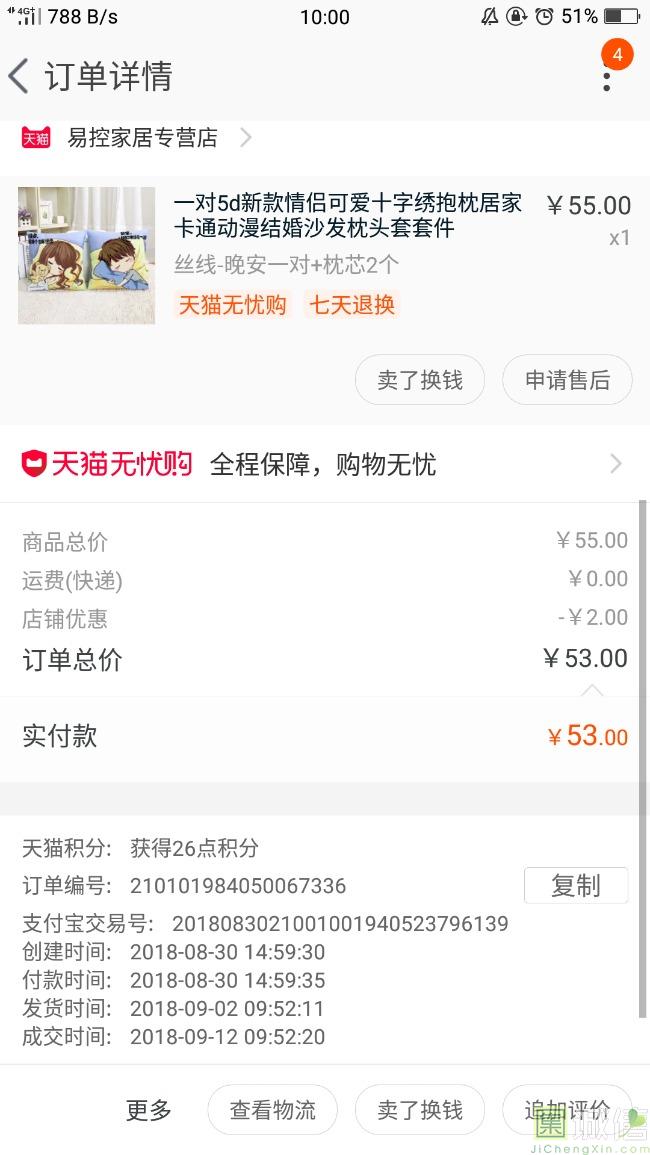Image resolution: width=650 pixels, height=1155 pixels.
Task: Open the pillow product thumbnail
Action: click(x=86, y=255)
